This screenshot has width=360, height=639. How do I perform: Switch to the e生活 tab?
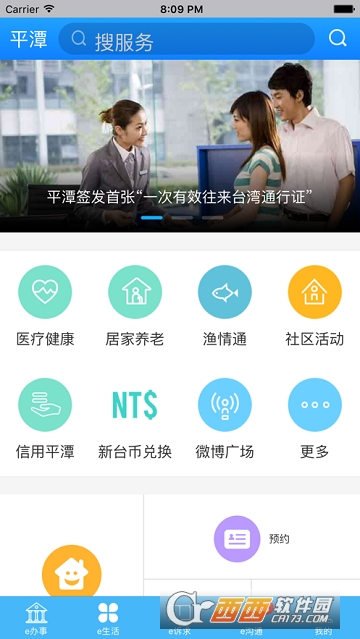[x=108, y=619]
